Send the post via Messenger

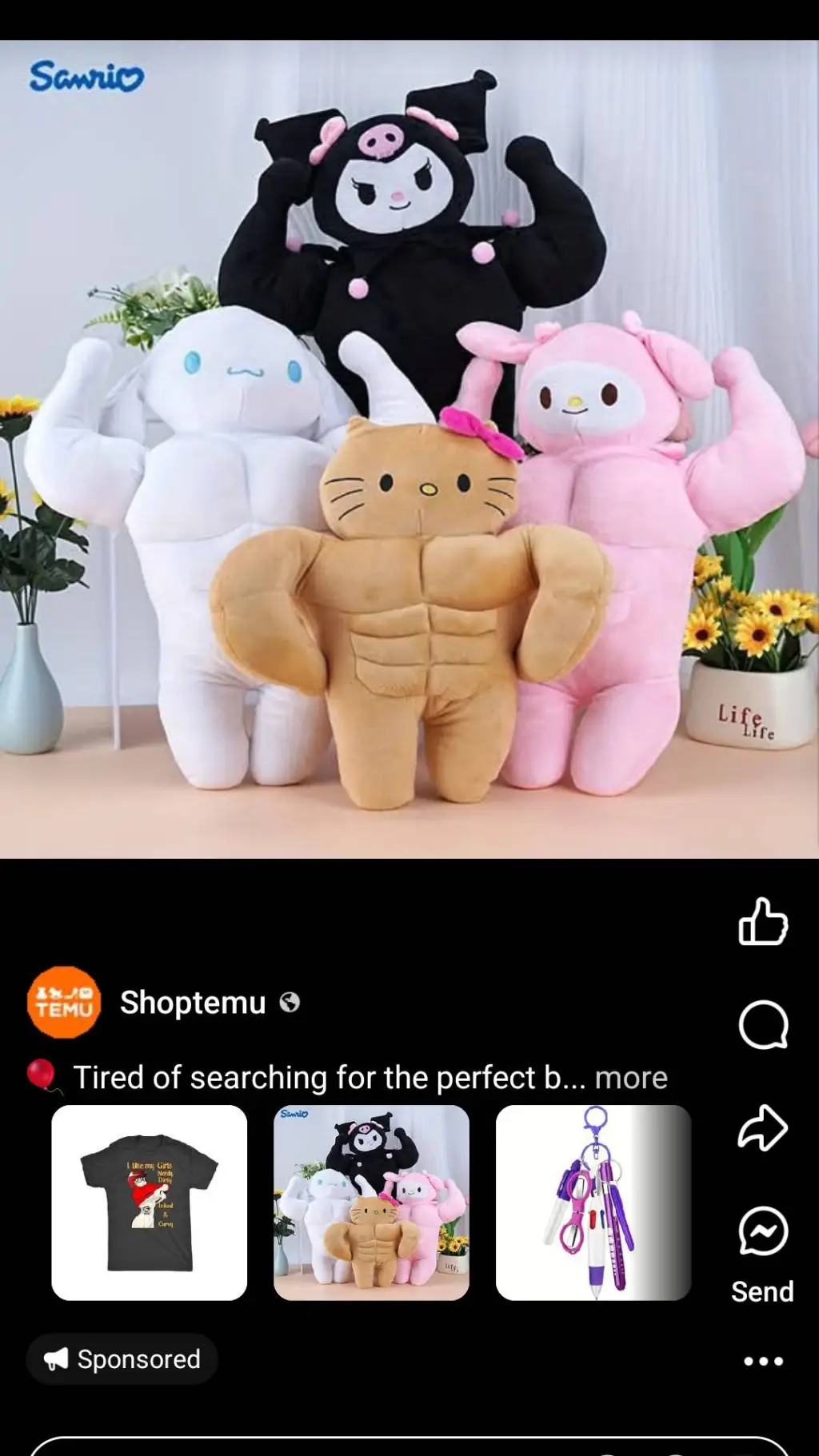(x=763, y=1232)
